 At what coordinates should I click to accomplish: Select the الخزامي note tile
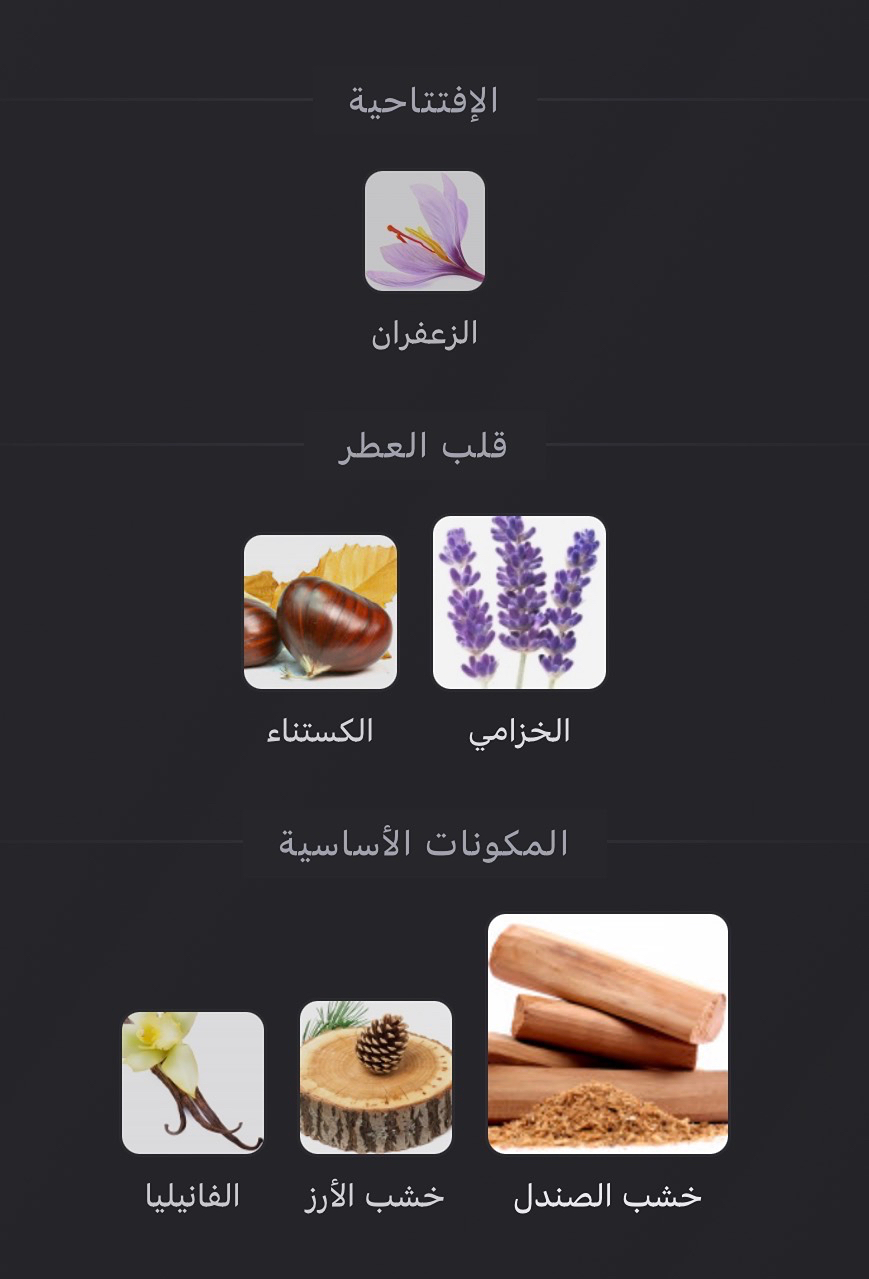coord(519,602)
